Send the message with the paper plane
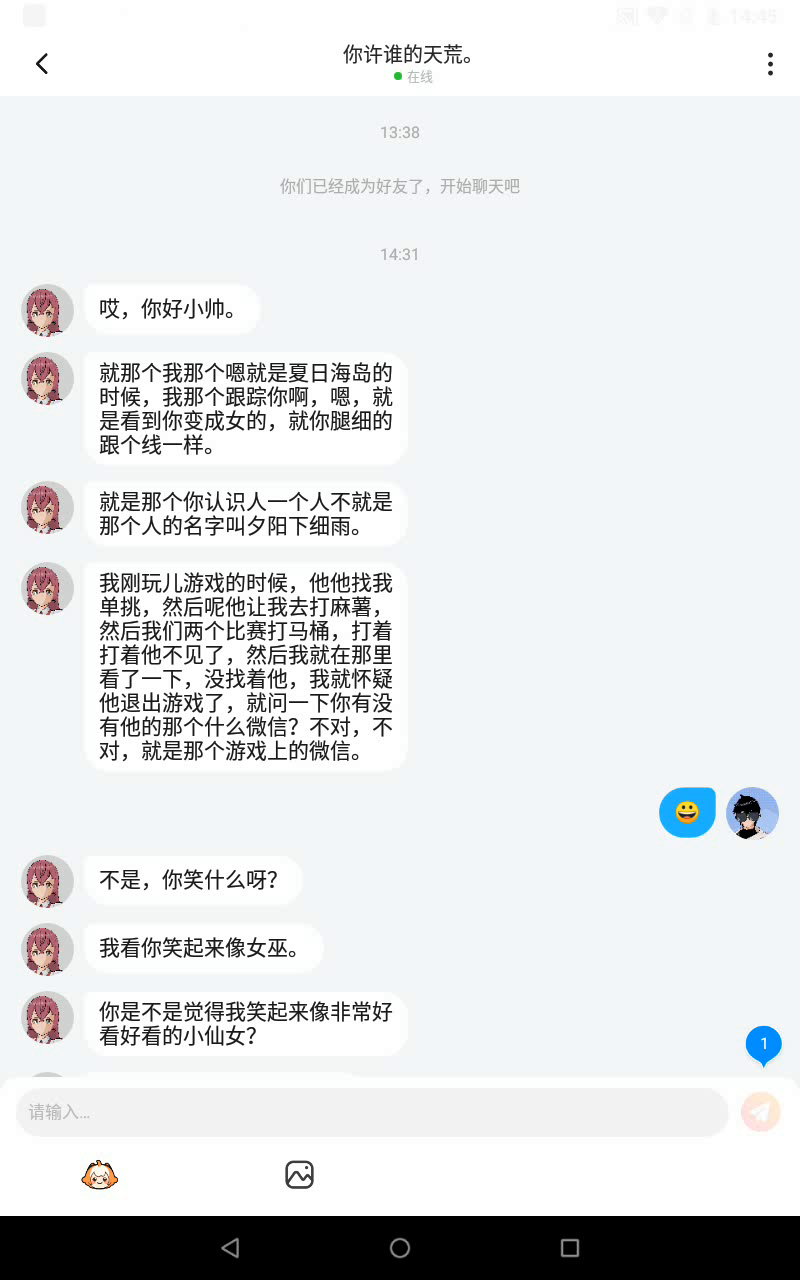The image size is (800, 1280). 760,1112
